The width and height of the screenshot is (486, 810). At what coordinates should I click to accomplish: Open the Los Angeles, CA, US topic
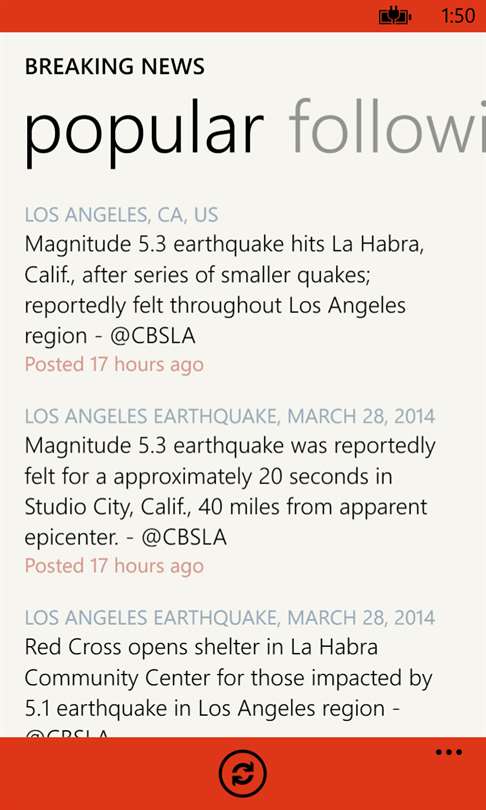[x=121, y=215]
